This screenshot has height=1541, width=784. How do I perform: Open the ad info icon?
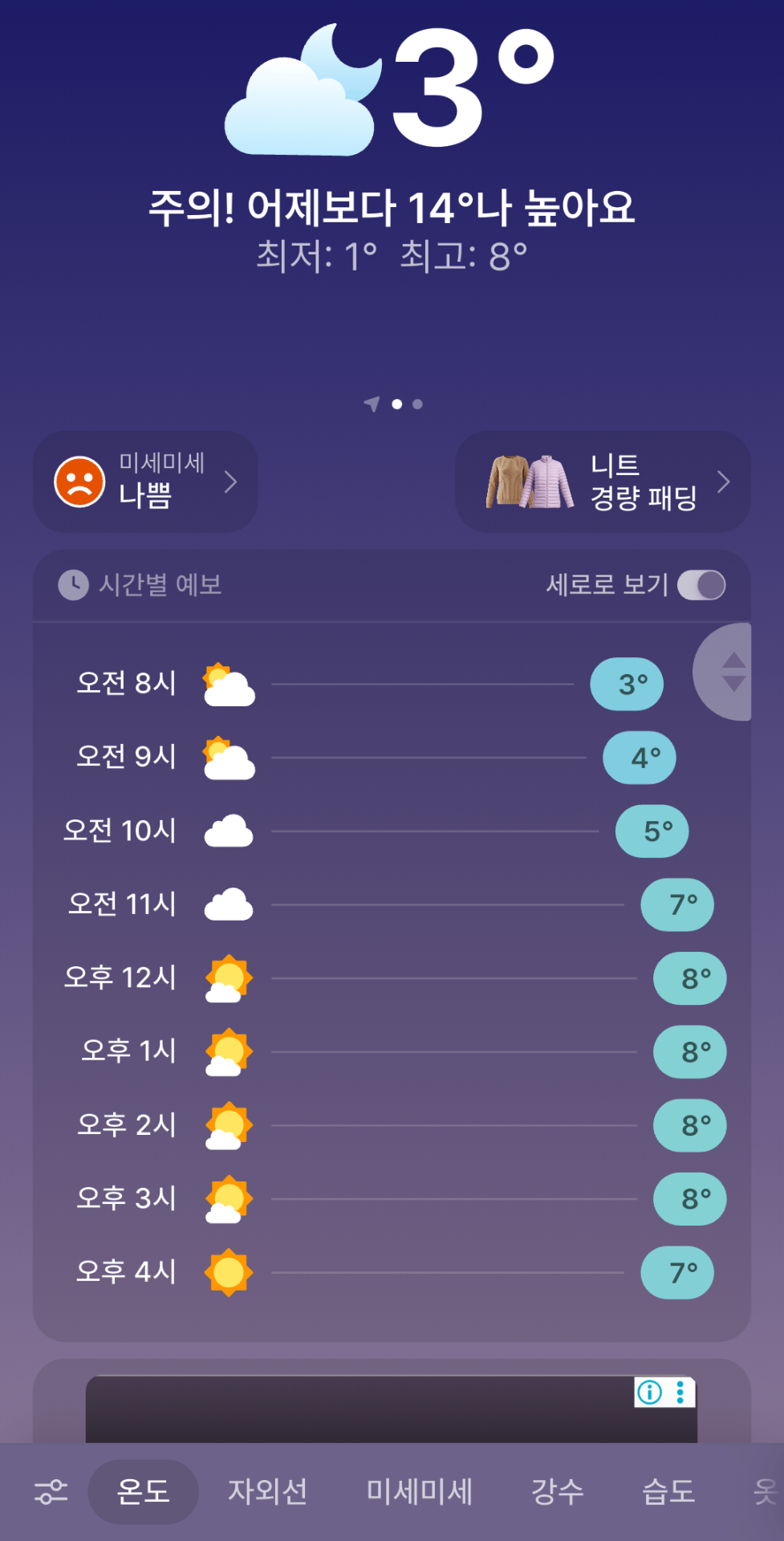[x=649, y=1392]
